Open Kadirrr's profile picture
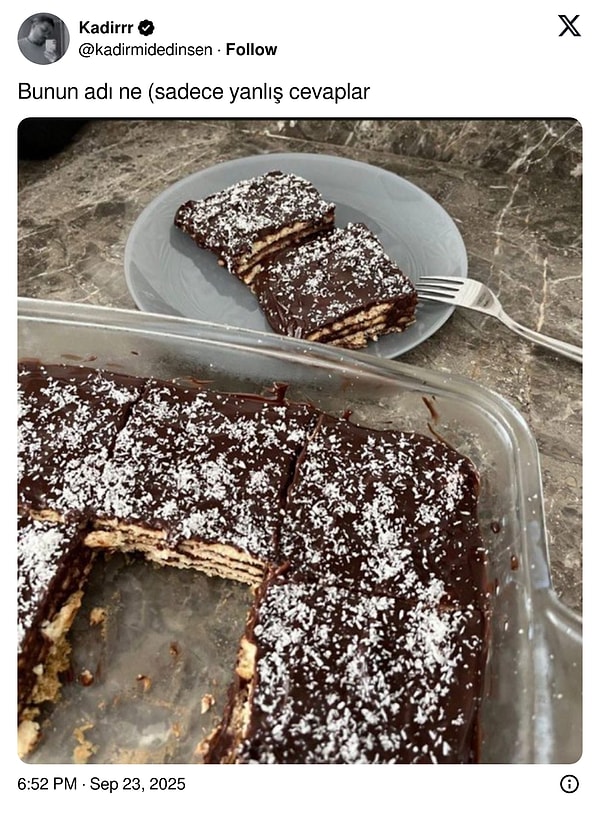Image resolution: width=600 pixels, height=814 pixels. [x=43, y=39]
